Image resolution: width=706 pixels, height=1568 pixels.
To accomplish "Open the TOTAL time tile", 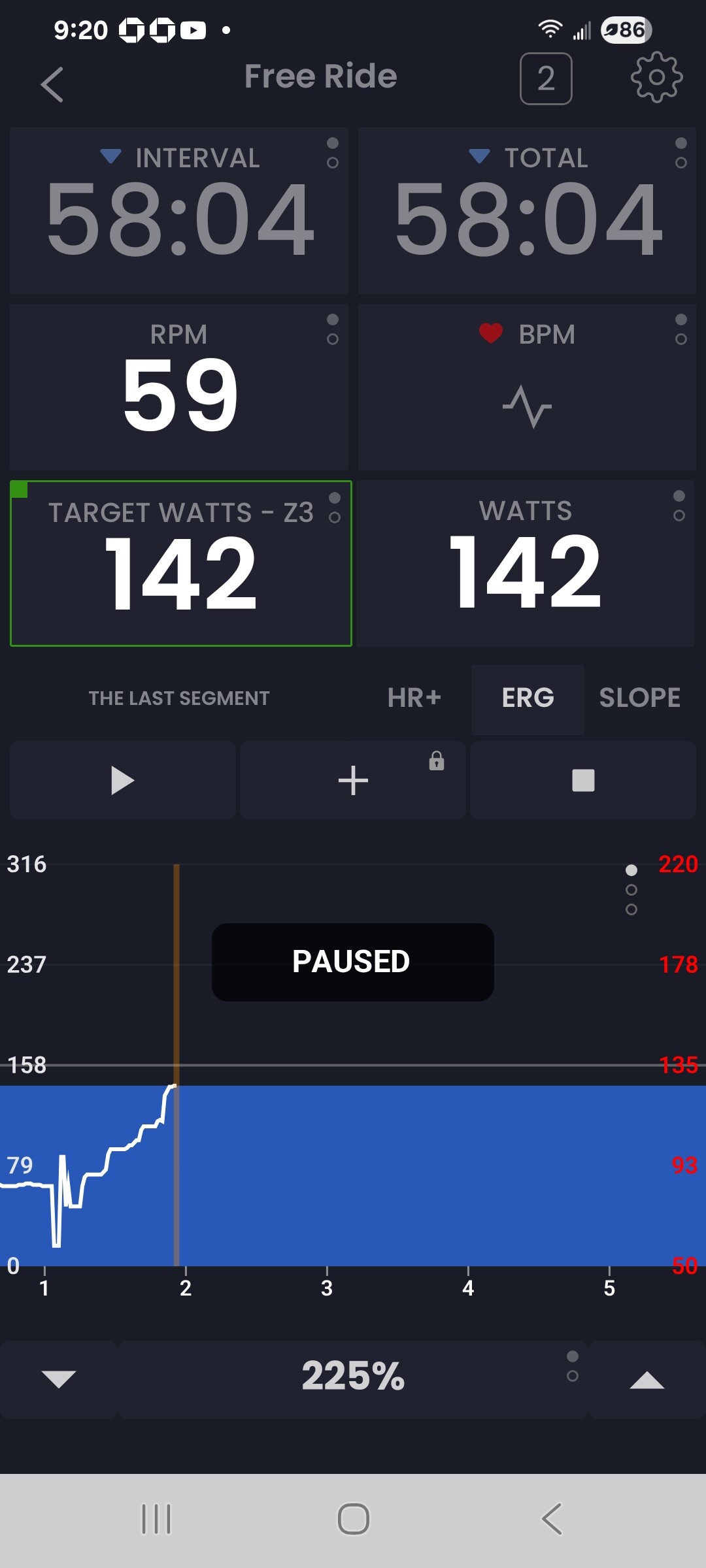I will pos(527,211).
